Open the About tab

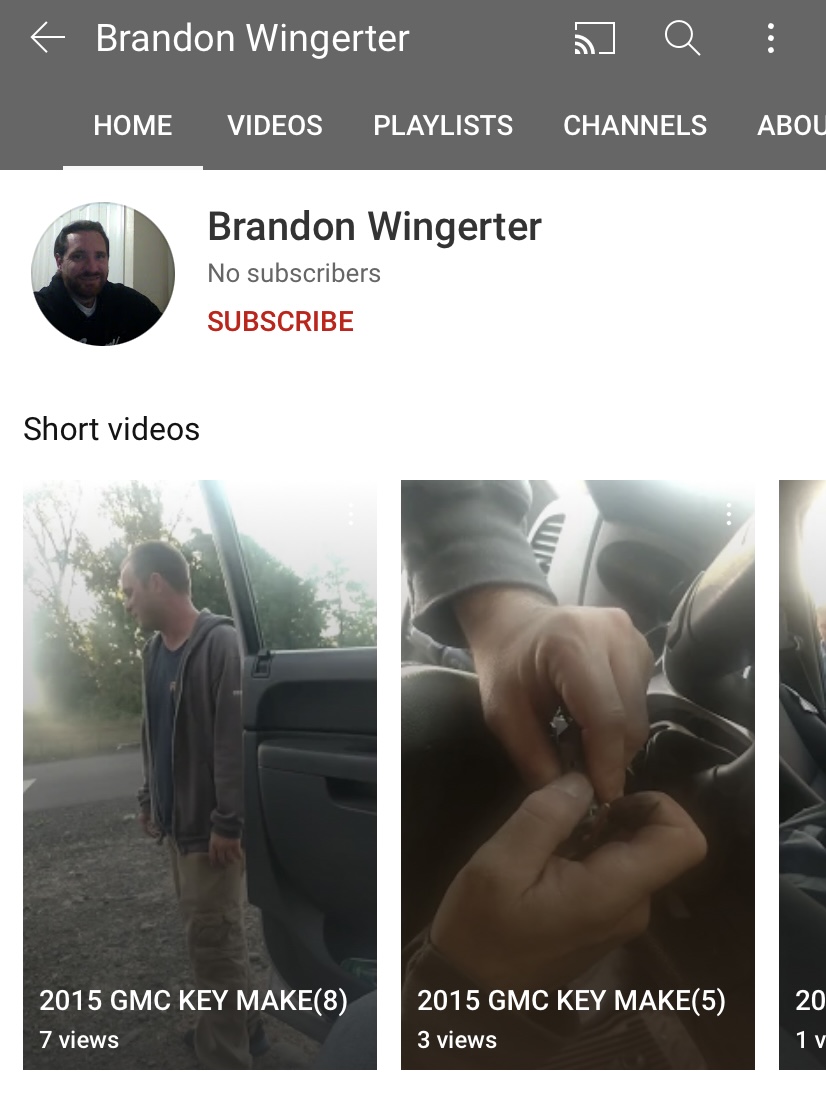pyautogui.click(x=790, y=126)
